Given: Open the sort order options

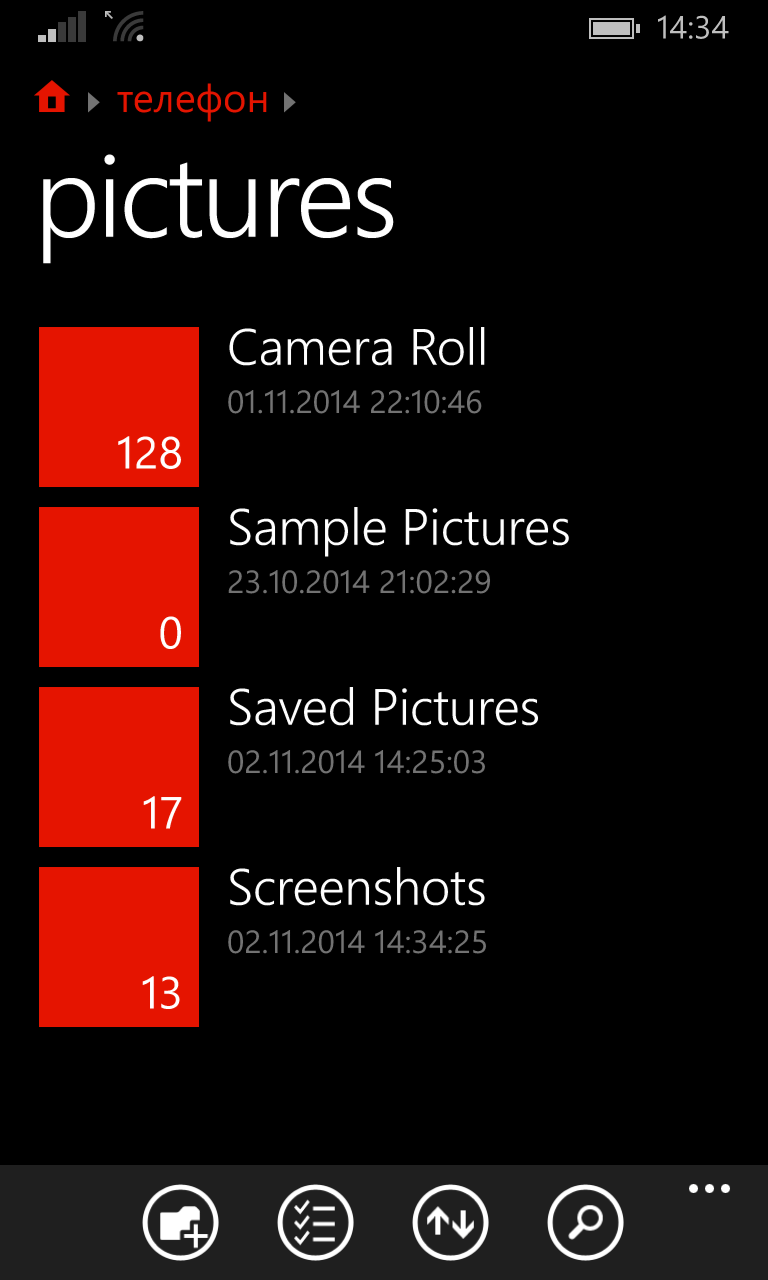Looking at the screenshot, I should (450, 1222).
